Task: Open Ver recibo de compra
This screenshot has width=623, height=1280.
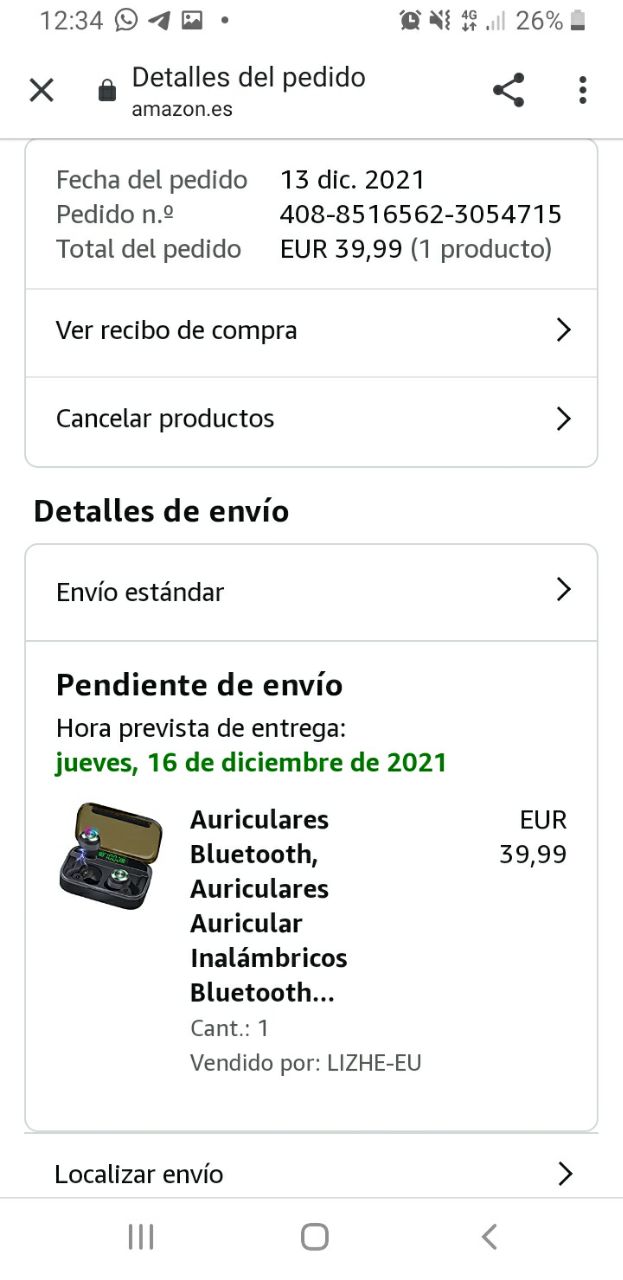Action: click(311, 331)
